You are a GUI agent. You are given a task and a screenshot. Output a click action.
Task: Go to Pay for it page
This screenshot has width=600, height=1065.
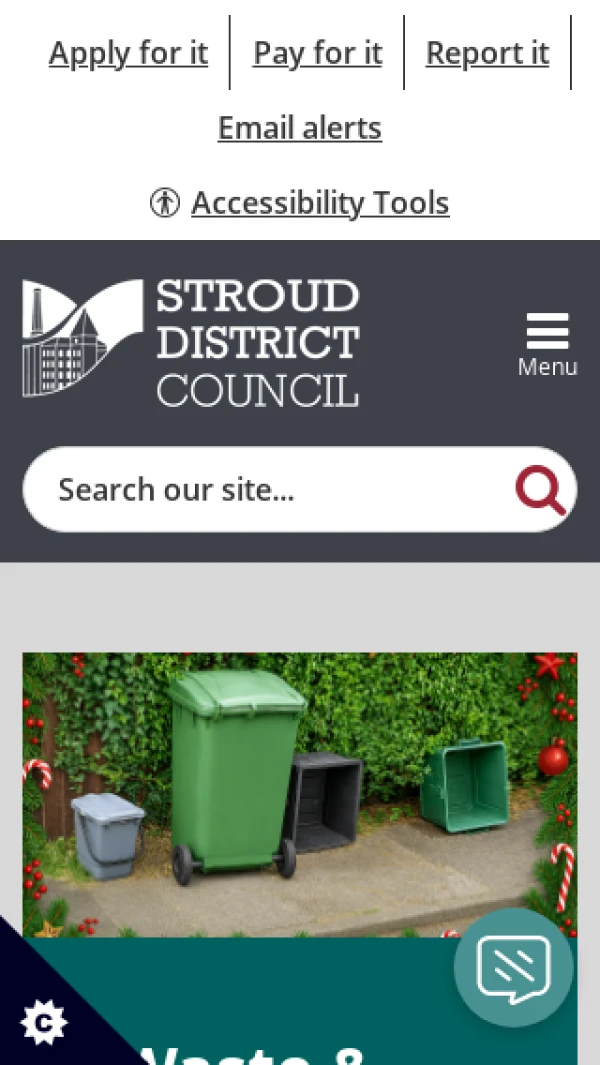[x=317, y=53]
